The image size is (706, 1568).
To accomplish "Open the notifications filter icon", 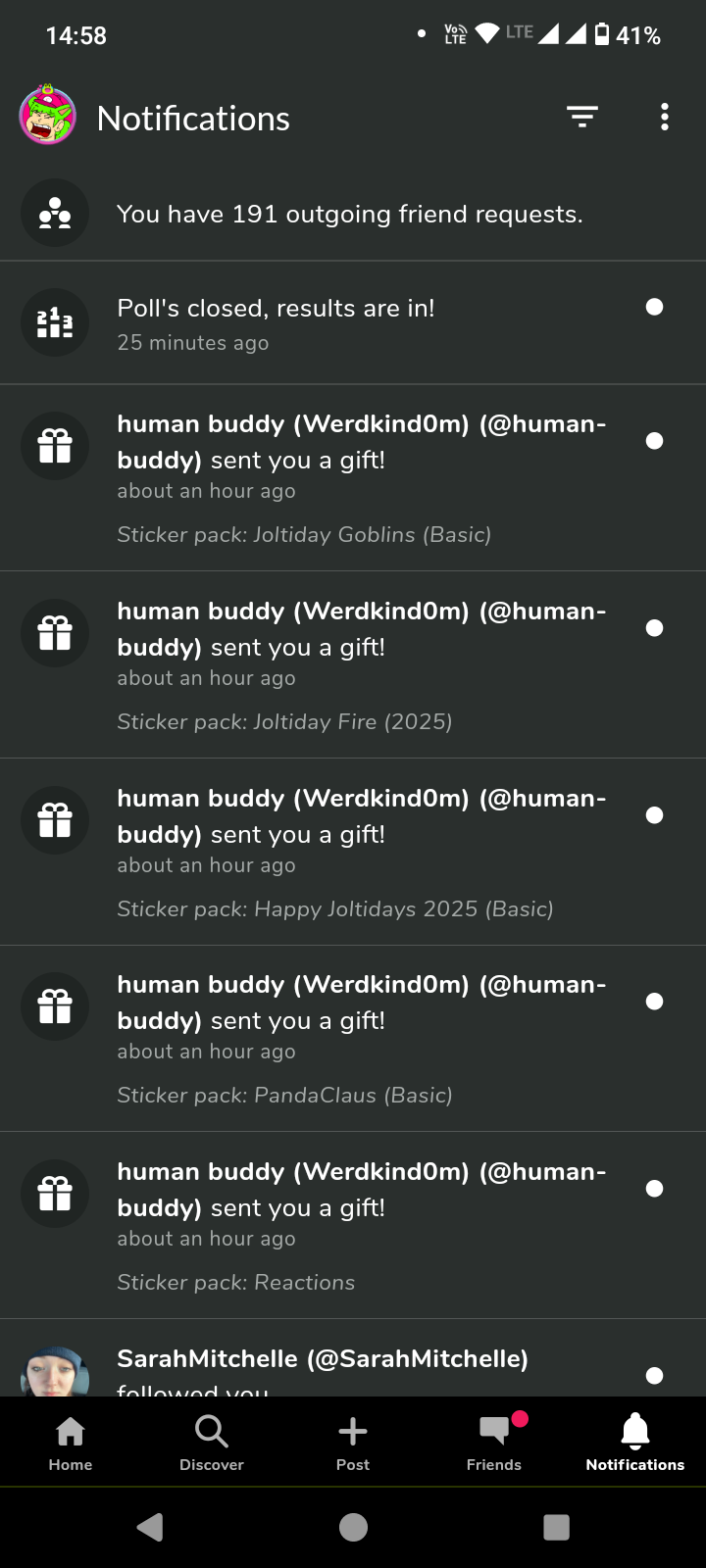I will click(582, 118).
